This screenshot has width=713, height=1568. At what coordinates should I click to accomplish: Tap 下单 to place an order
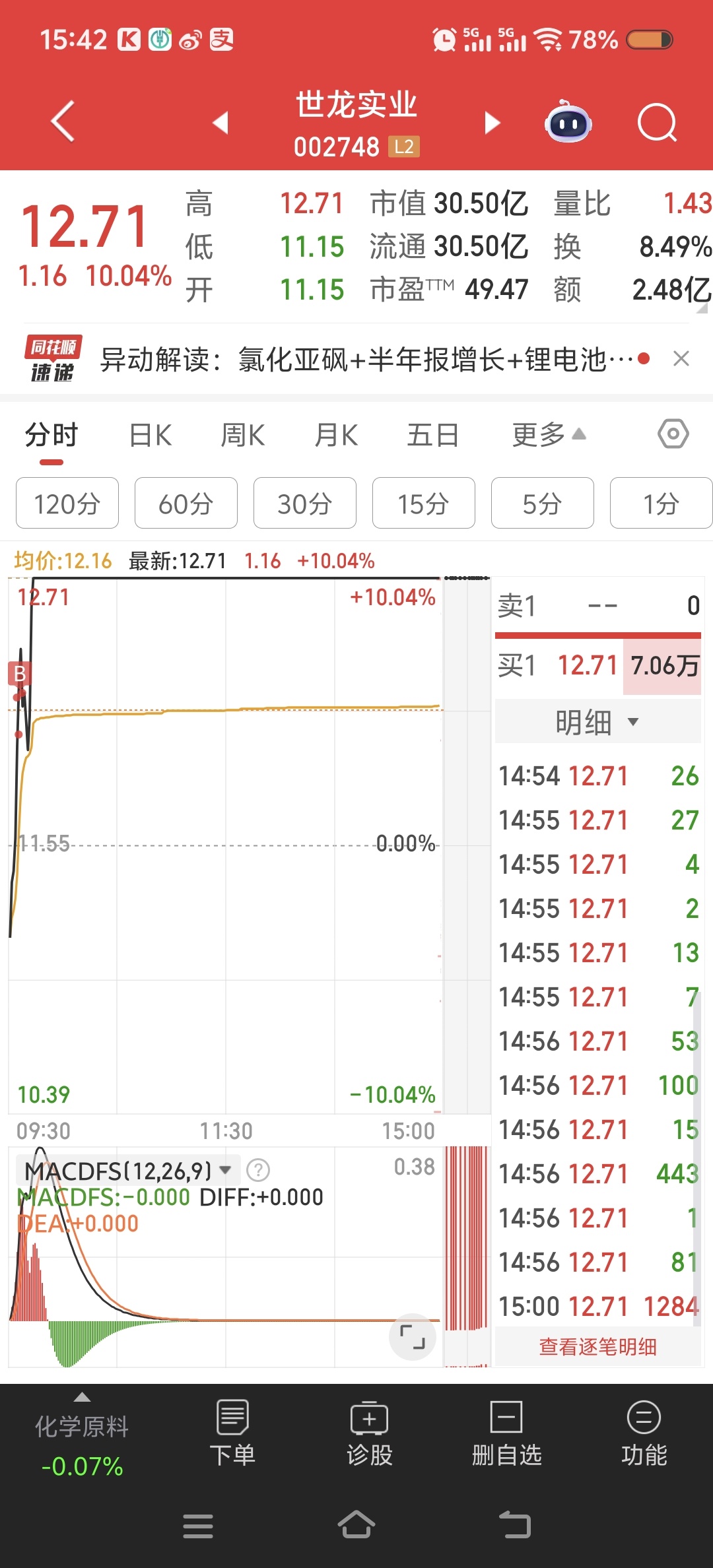[232, 1433]
